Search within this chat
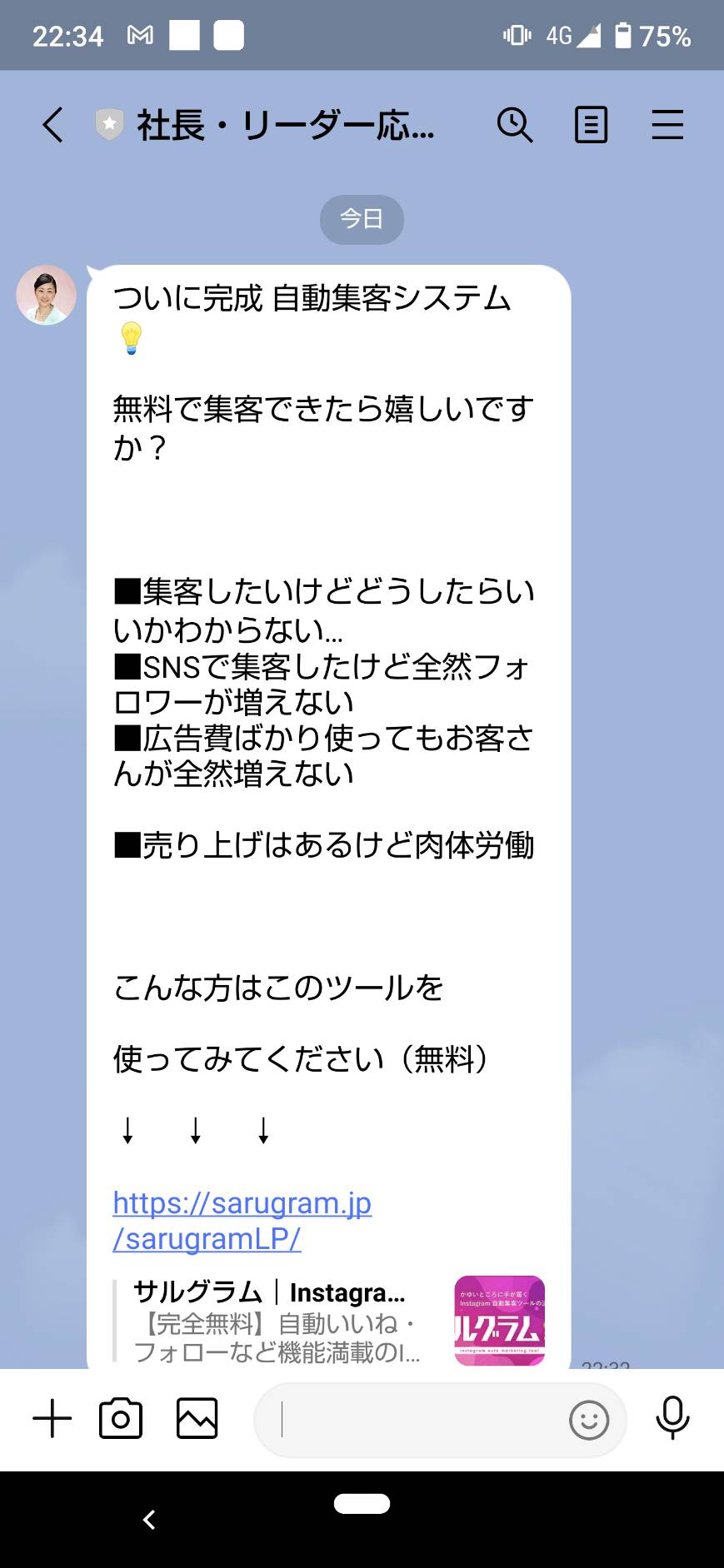This screenshot has width=724, height=1568. [x=515, y=126]
